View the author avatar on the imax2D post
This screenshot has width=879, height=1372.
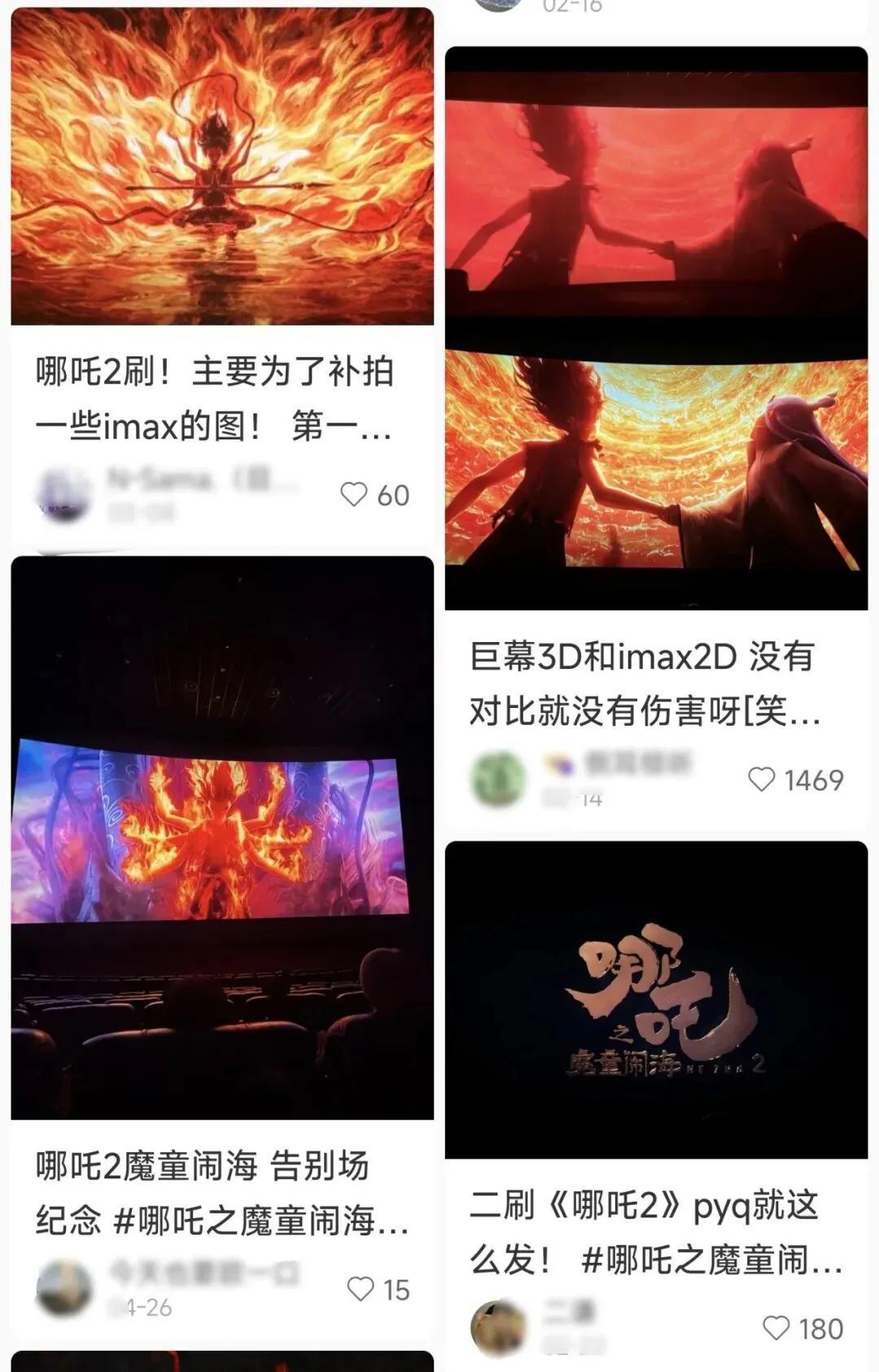(498, 779)
